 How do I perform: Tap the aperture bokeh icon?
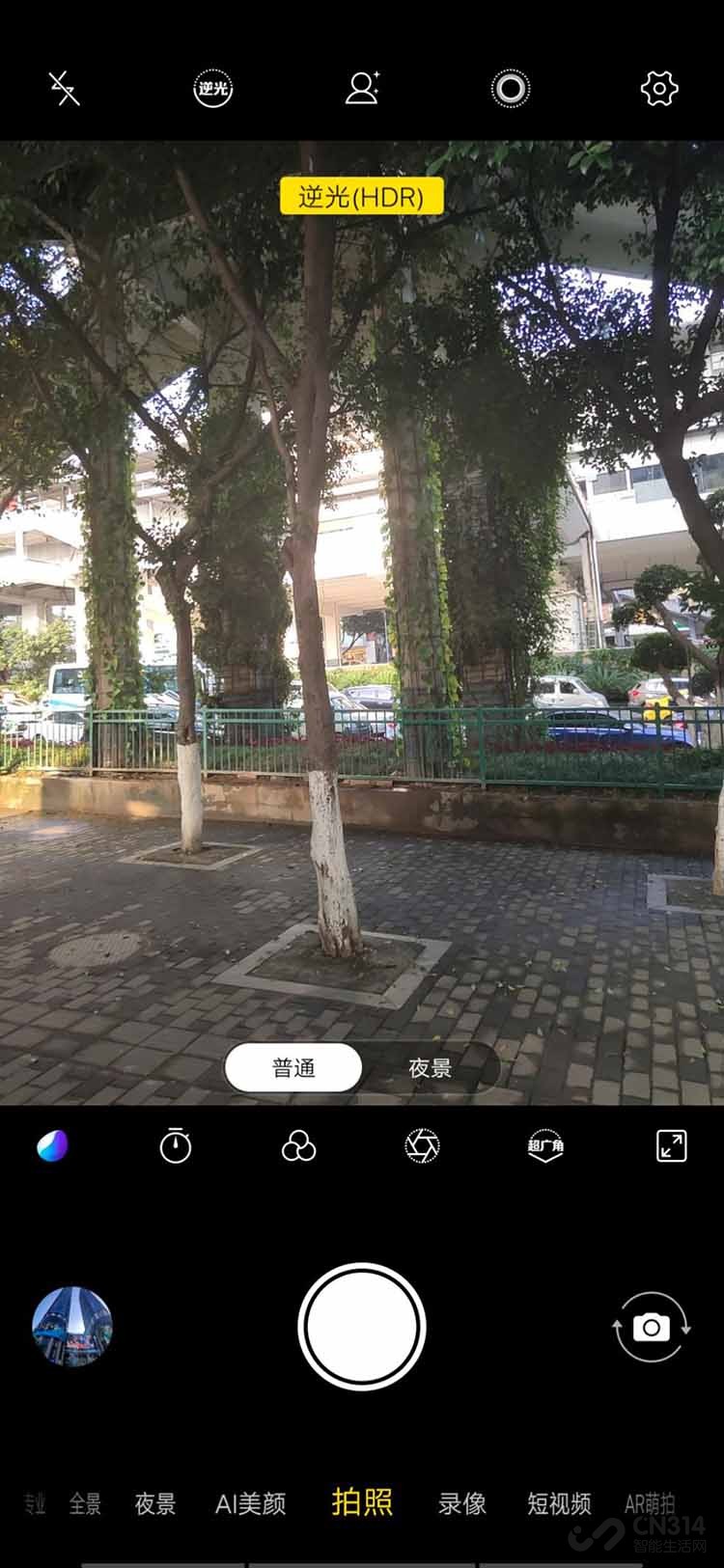point(422,1146)
